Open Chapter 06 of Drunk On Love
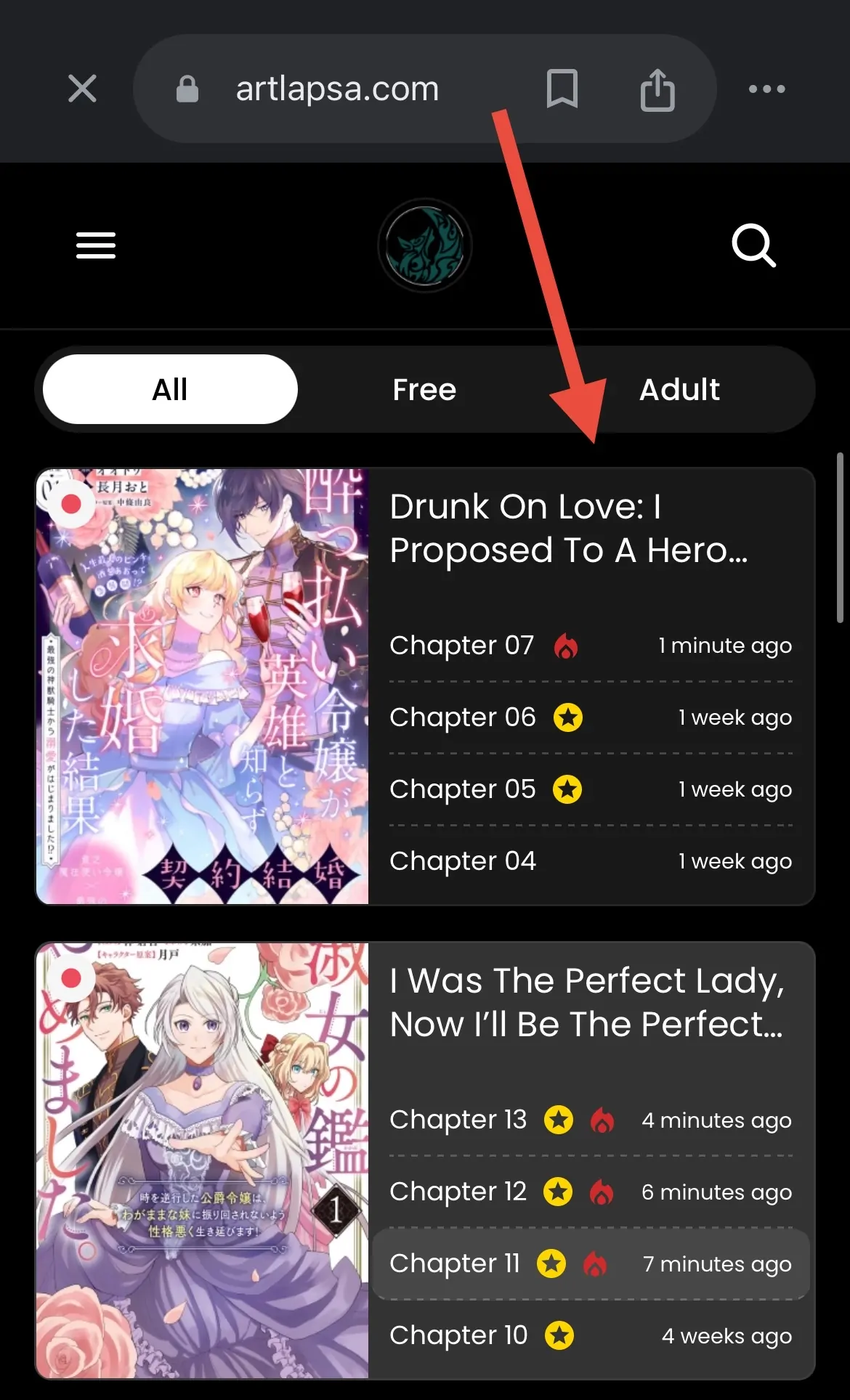850x1400 pixels. pyautogui.click(x=463, y=717)
